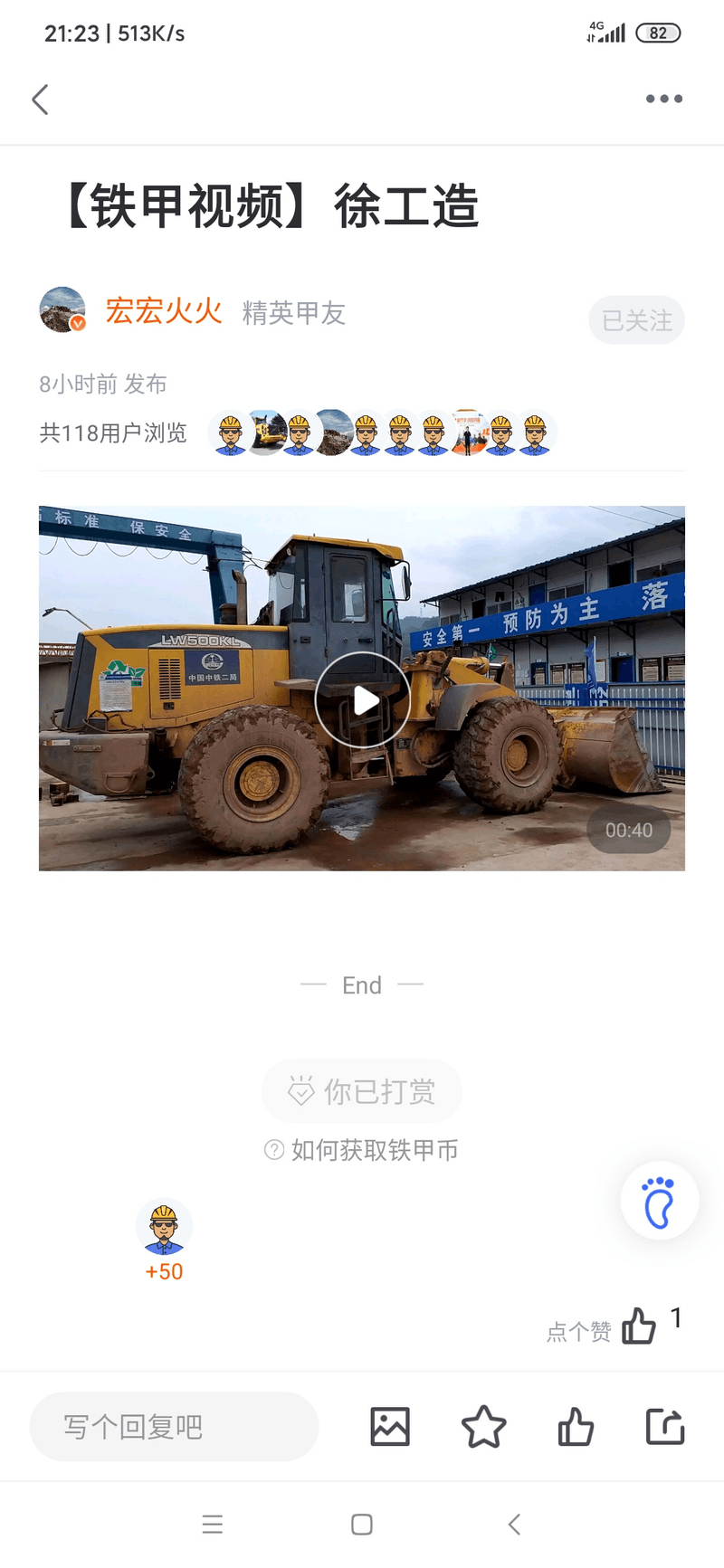
Task: Go back using the top-left arrow
Action: pyautogui.click(x=40, y=100)
